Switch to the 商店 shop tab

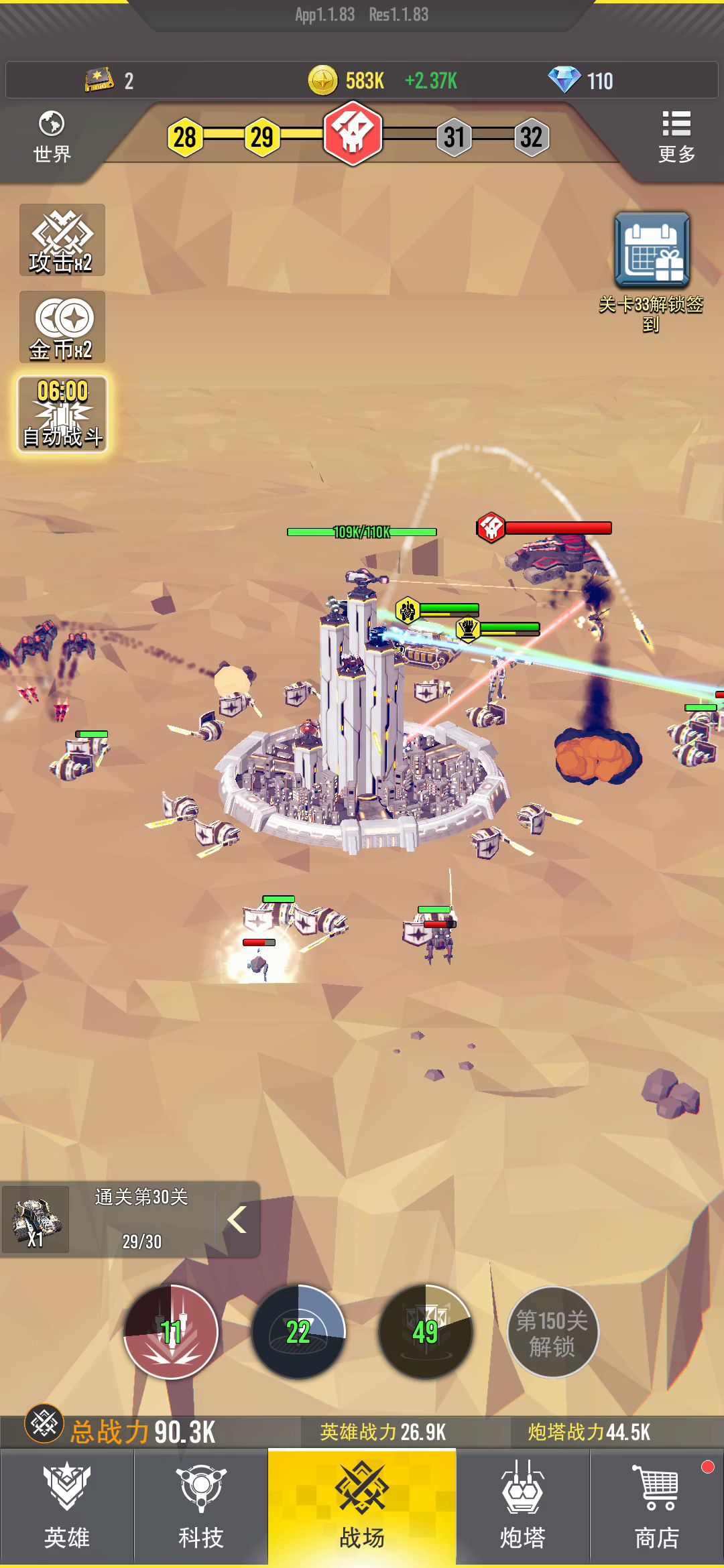[657, 1506]
